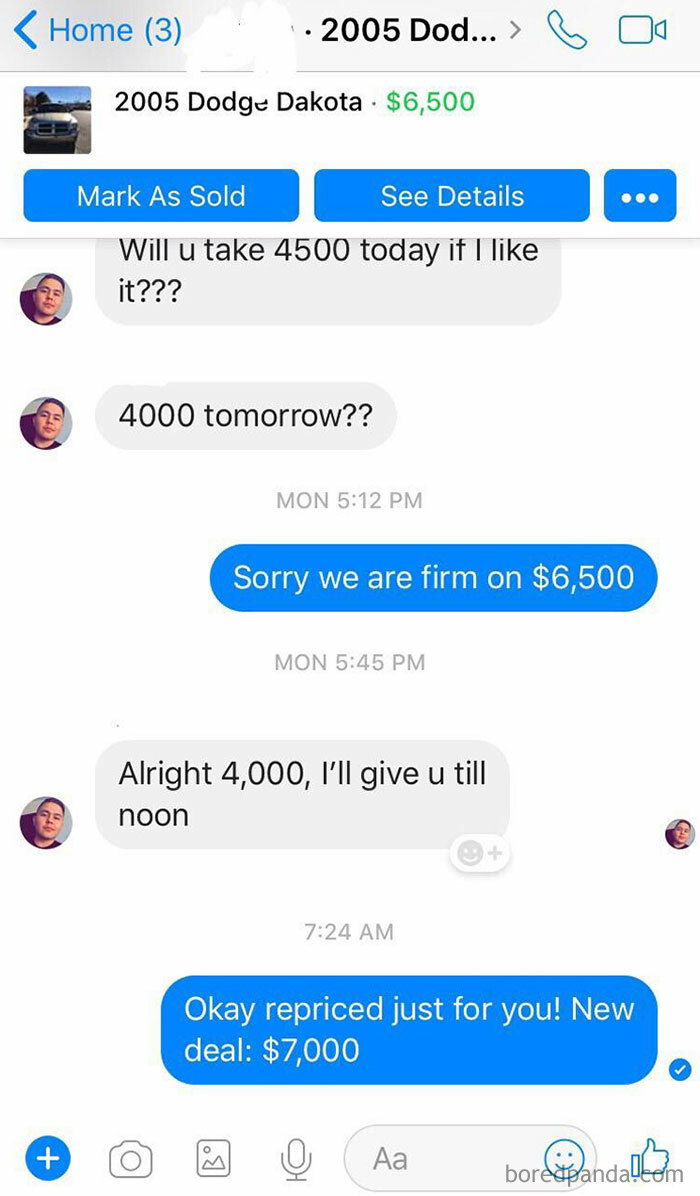This screenshot has height=1196, width=700.
Task: Tap Mark As Sold button
Action: (x=161, y=196)
